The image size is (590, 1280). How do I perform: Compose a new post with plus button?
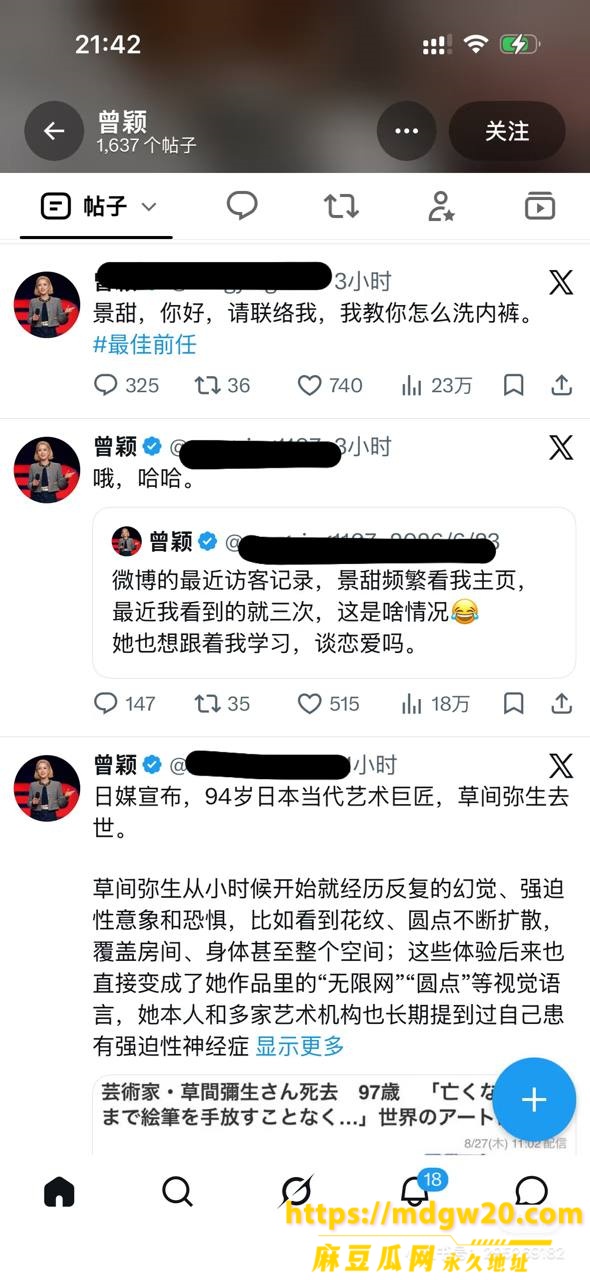click(534, 1100)
